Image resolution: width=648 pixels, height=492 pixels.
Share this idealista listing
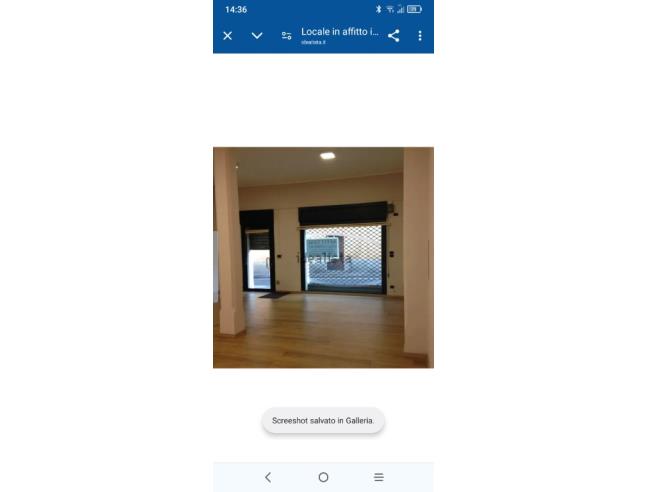393,36
